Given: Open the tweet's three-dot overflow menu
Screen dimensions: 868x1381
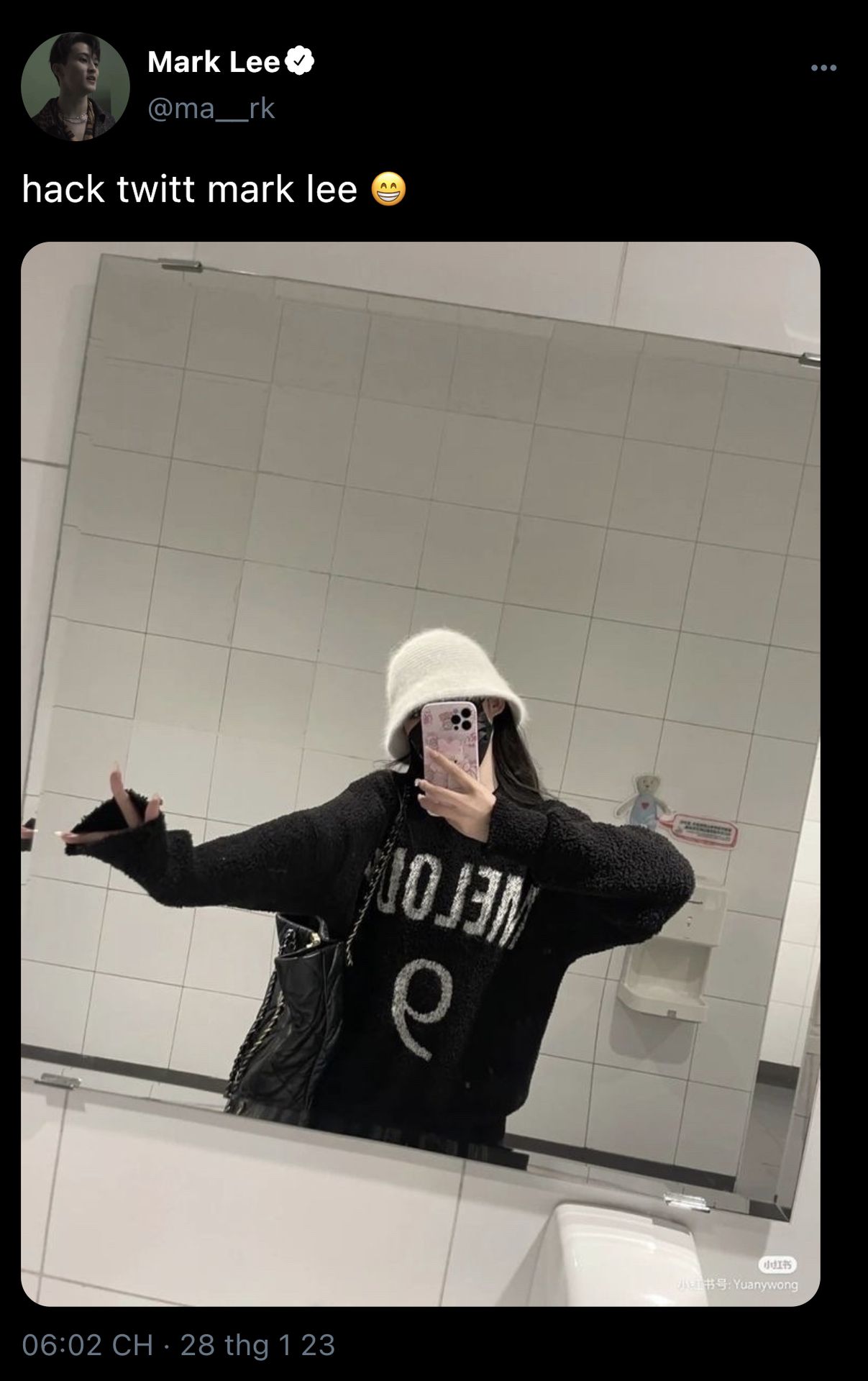Looking at the screenshot, I should click(823, 68).
